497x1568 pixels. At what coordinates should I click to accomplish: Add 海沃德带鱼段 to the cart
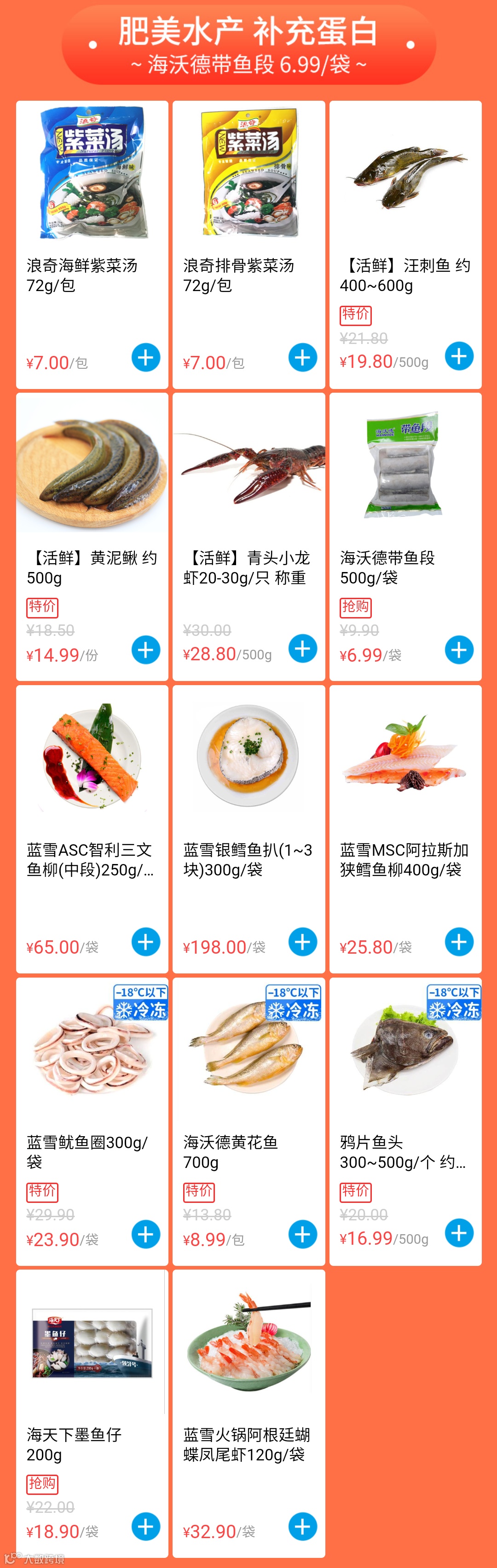pyautogui.click(x=459, y=649)
